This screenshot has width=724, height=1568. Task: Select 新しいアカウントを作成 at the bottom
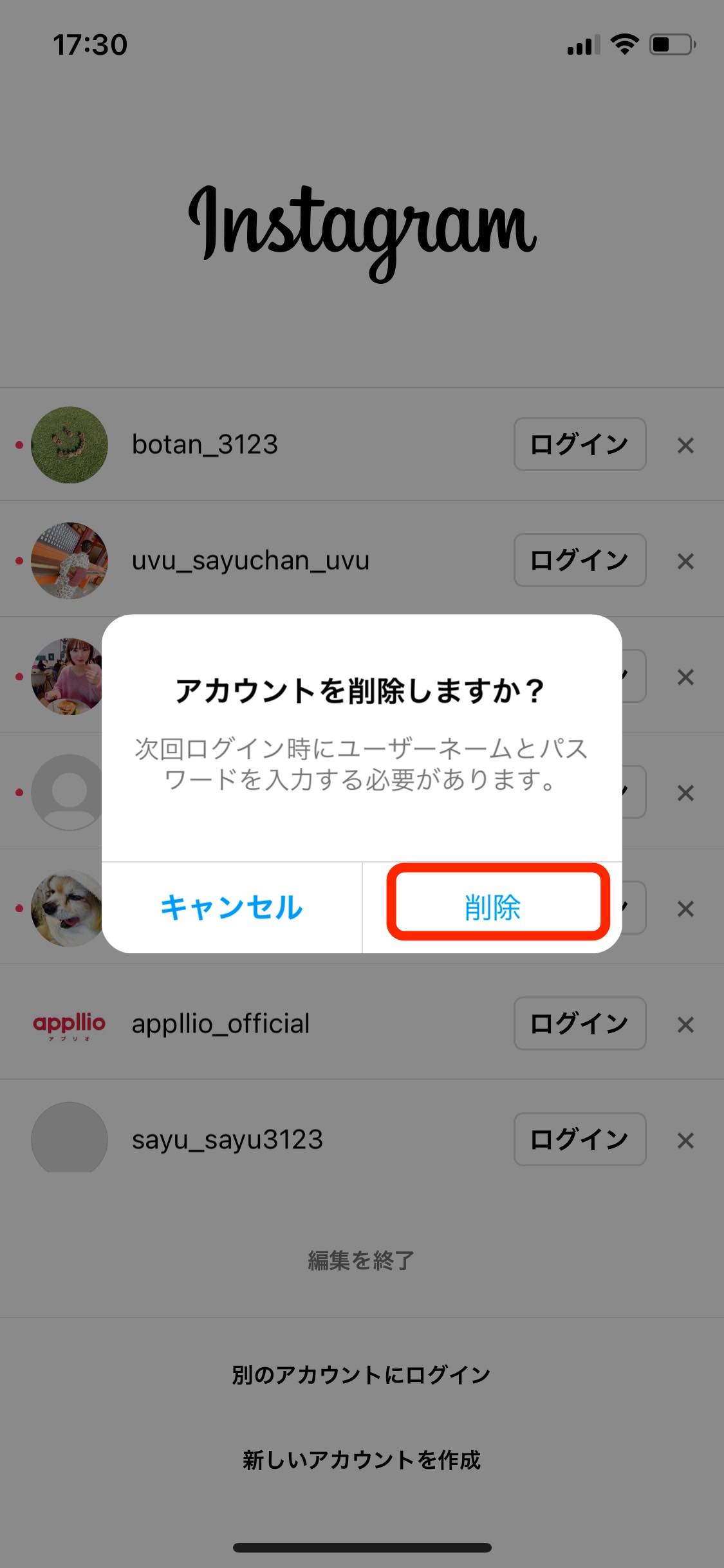pos(362,1461)
